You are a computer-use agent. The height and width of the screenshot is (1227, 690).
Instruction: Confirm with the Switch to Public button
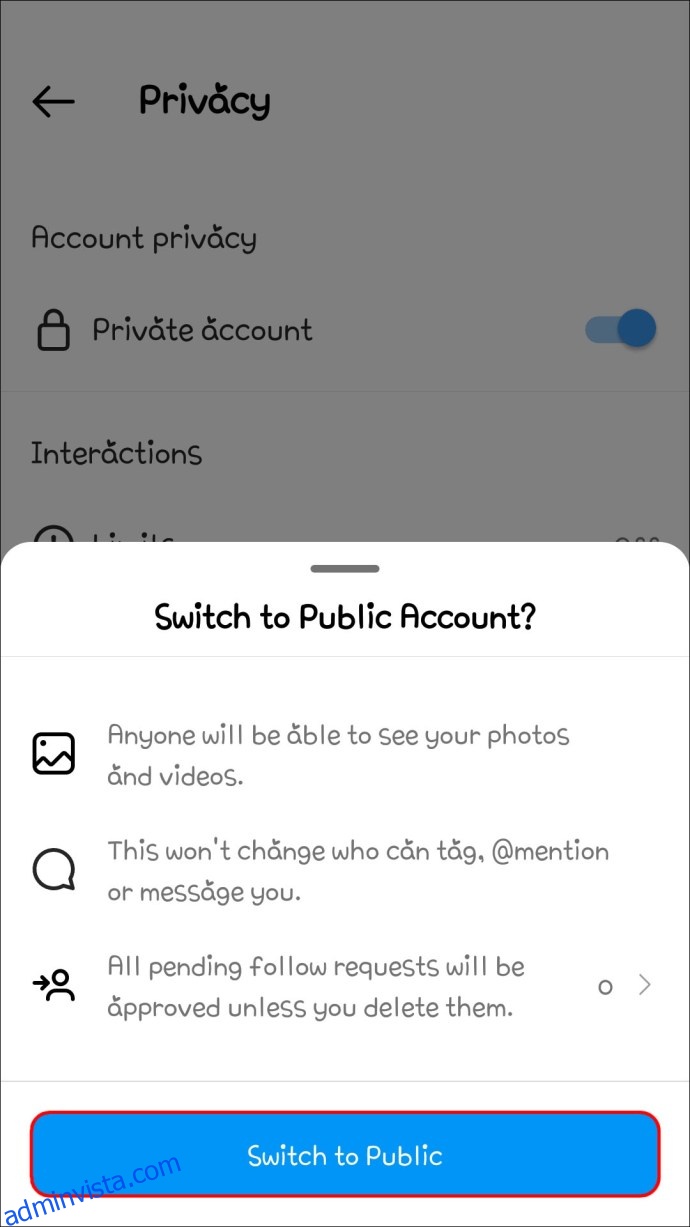pos(345,1155)
